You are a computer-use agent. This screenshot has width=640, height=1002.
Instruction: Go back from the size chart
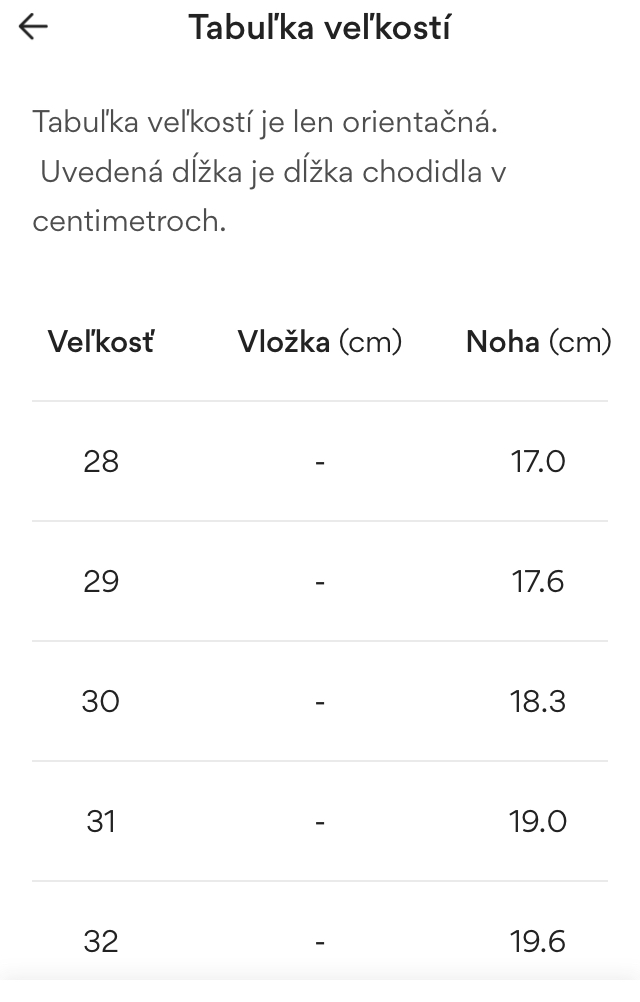[x=34, y=27]
